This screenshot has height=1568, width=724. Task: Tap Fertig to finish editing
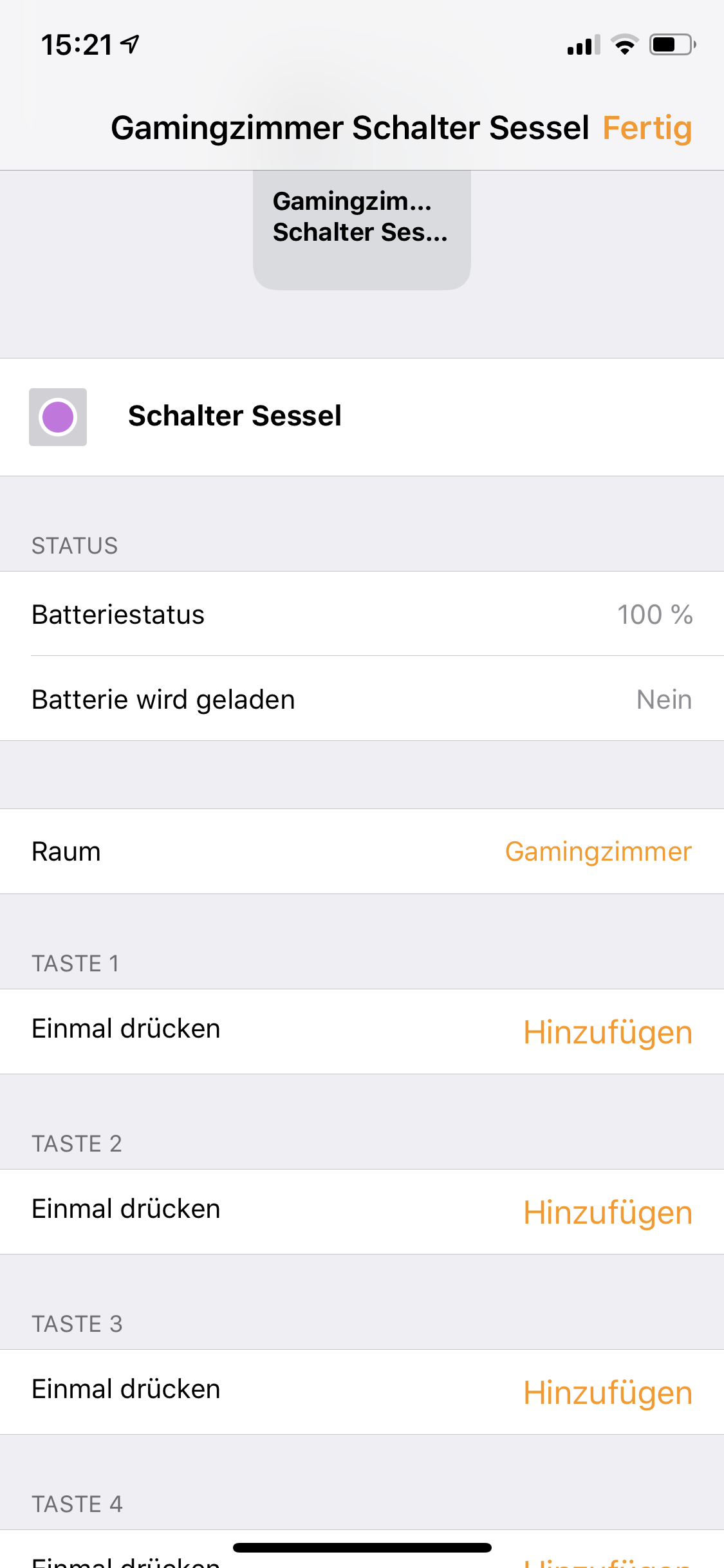pos(647,128)
